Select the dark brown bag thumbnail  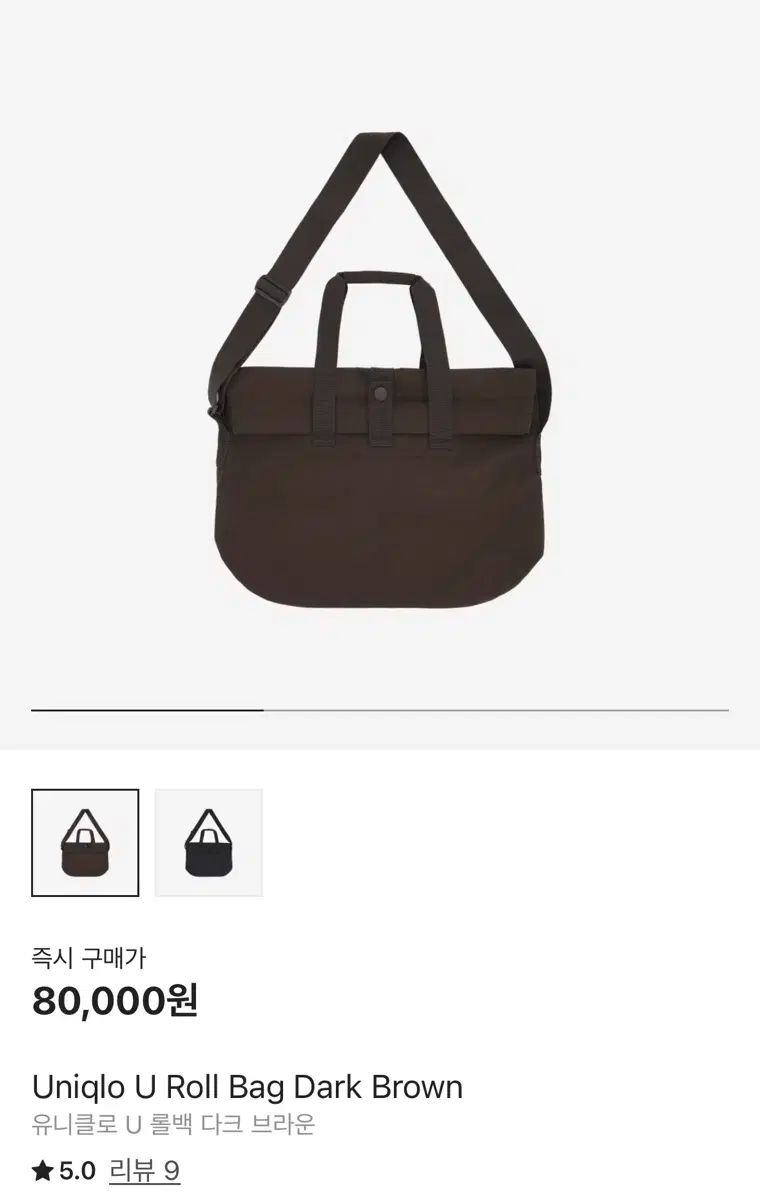(85, 842)
